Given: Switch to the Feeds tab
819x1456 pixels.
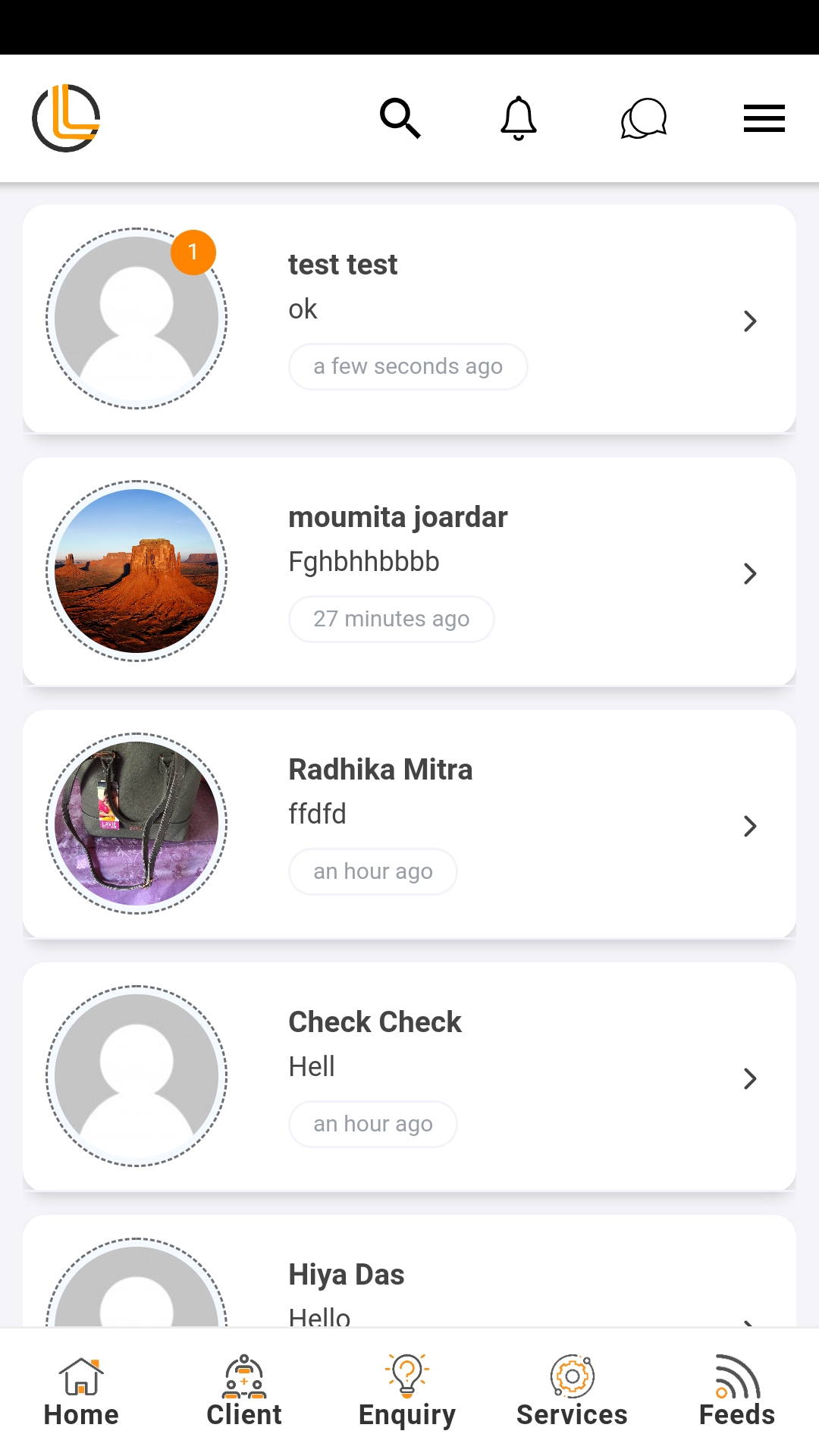Looking at the screenshot, I should pyautogui.click(x=736, y=1392).
